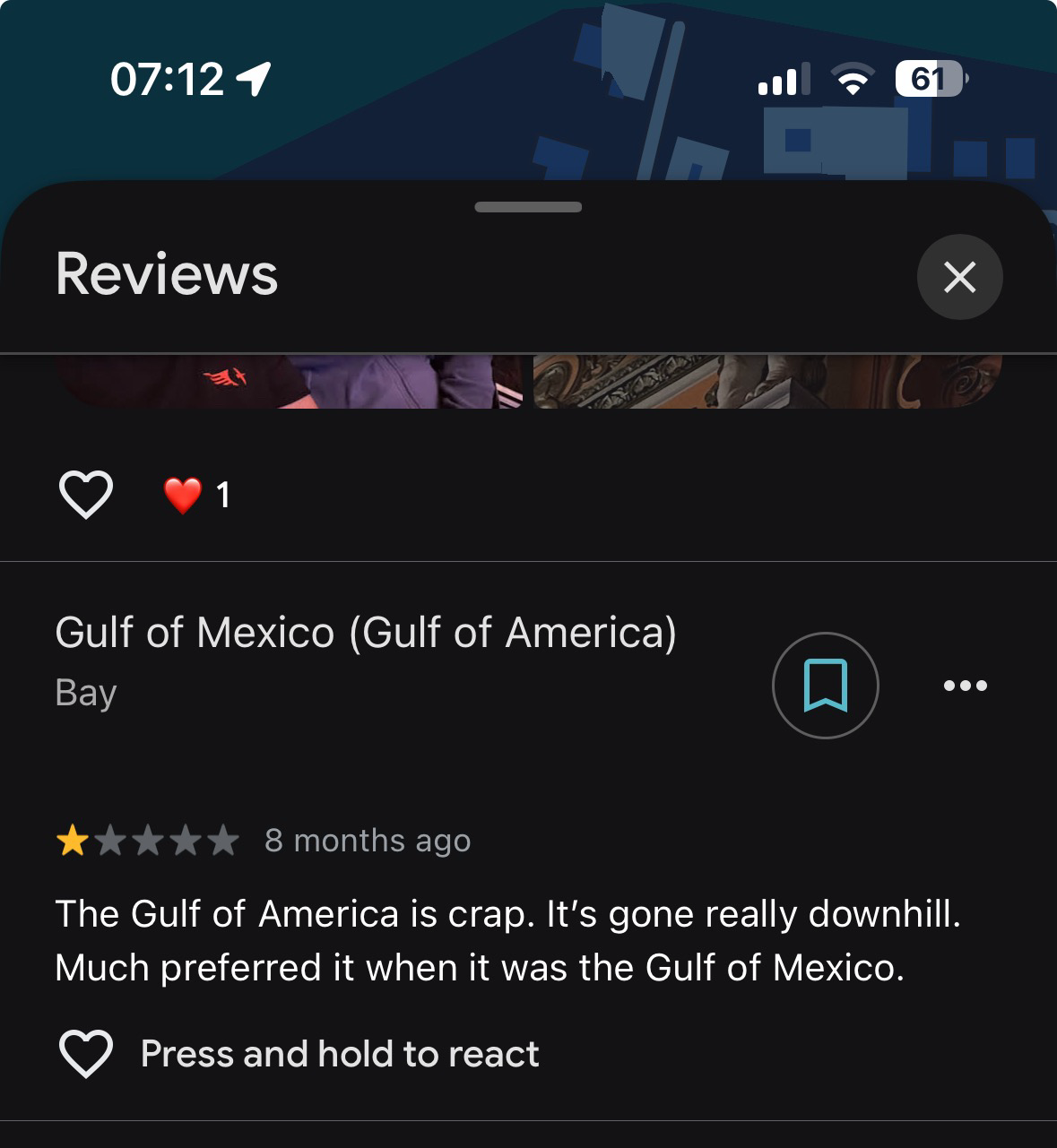This screenshot has height=1148, width=1057.
Task: Open the three-dot menu for Gulf of Mexico
Action: (x=966, y=686)
